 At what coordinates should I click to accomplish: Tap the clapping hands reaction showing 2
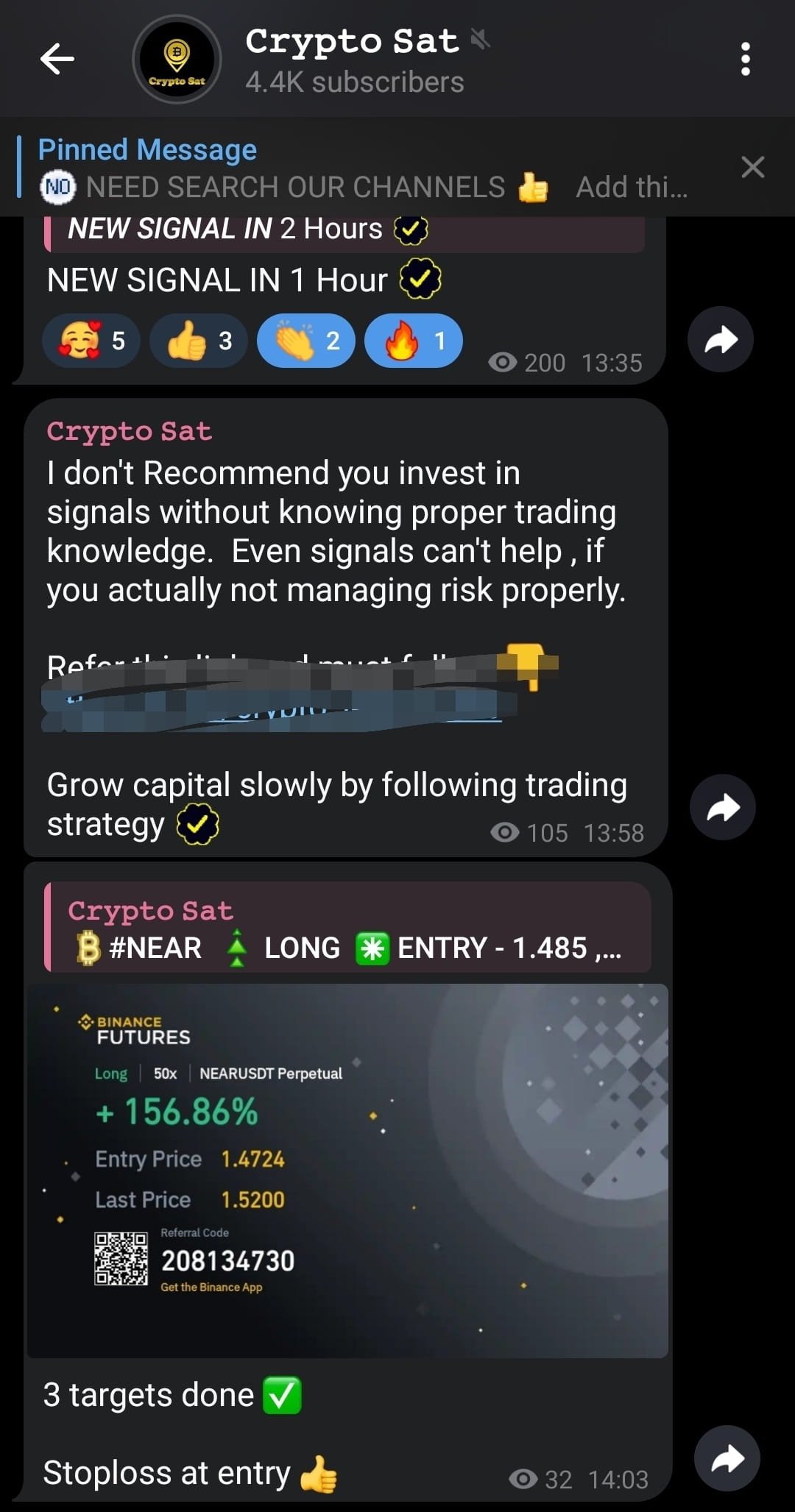305,340
